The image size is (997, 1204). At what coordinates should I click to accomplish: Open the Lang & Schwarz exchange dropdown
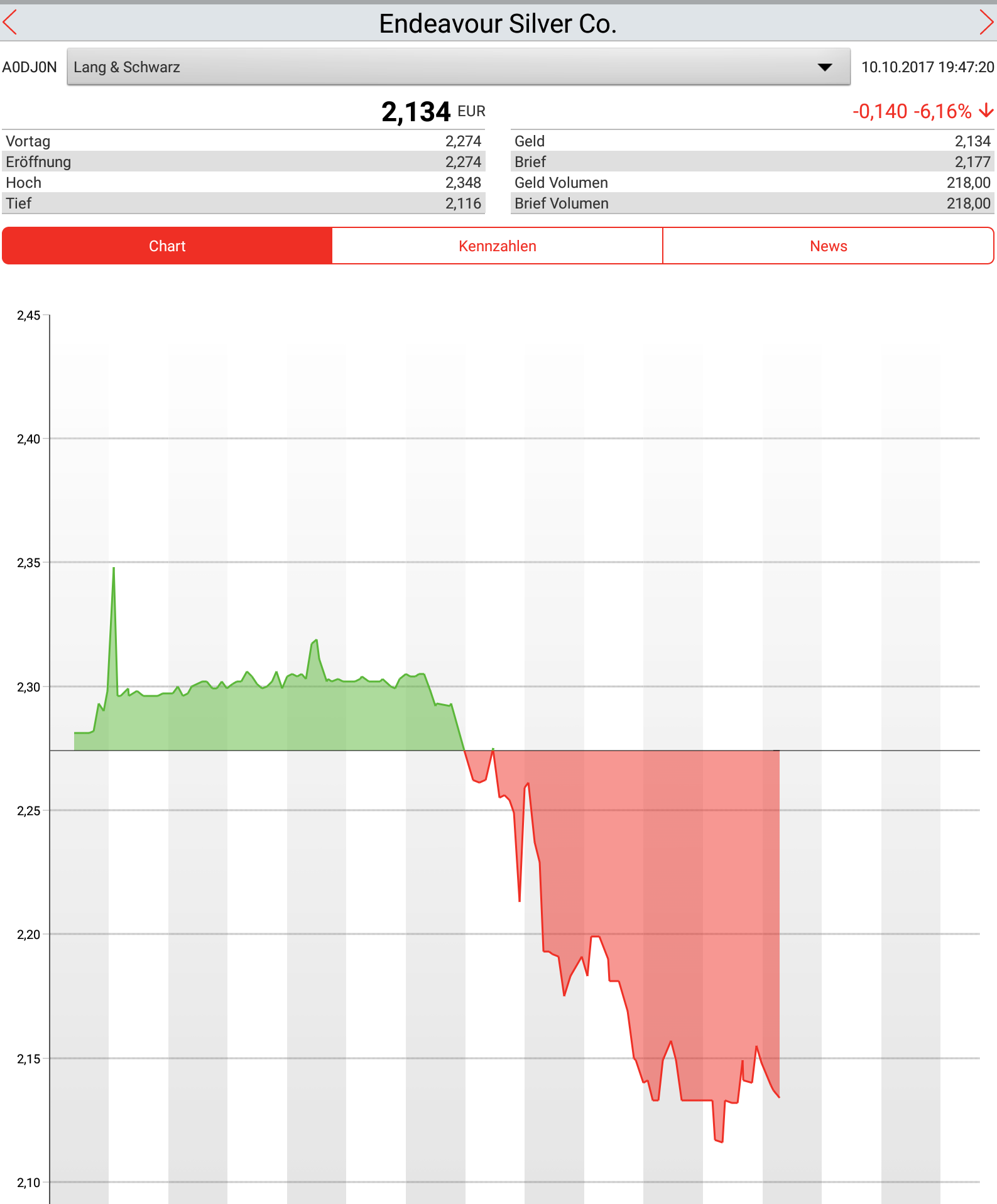(458, 67)
